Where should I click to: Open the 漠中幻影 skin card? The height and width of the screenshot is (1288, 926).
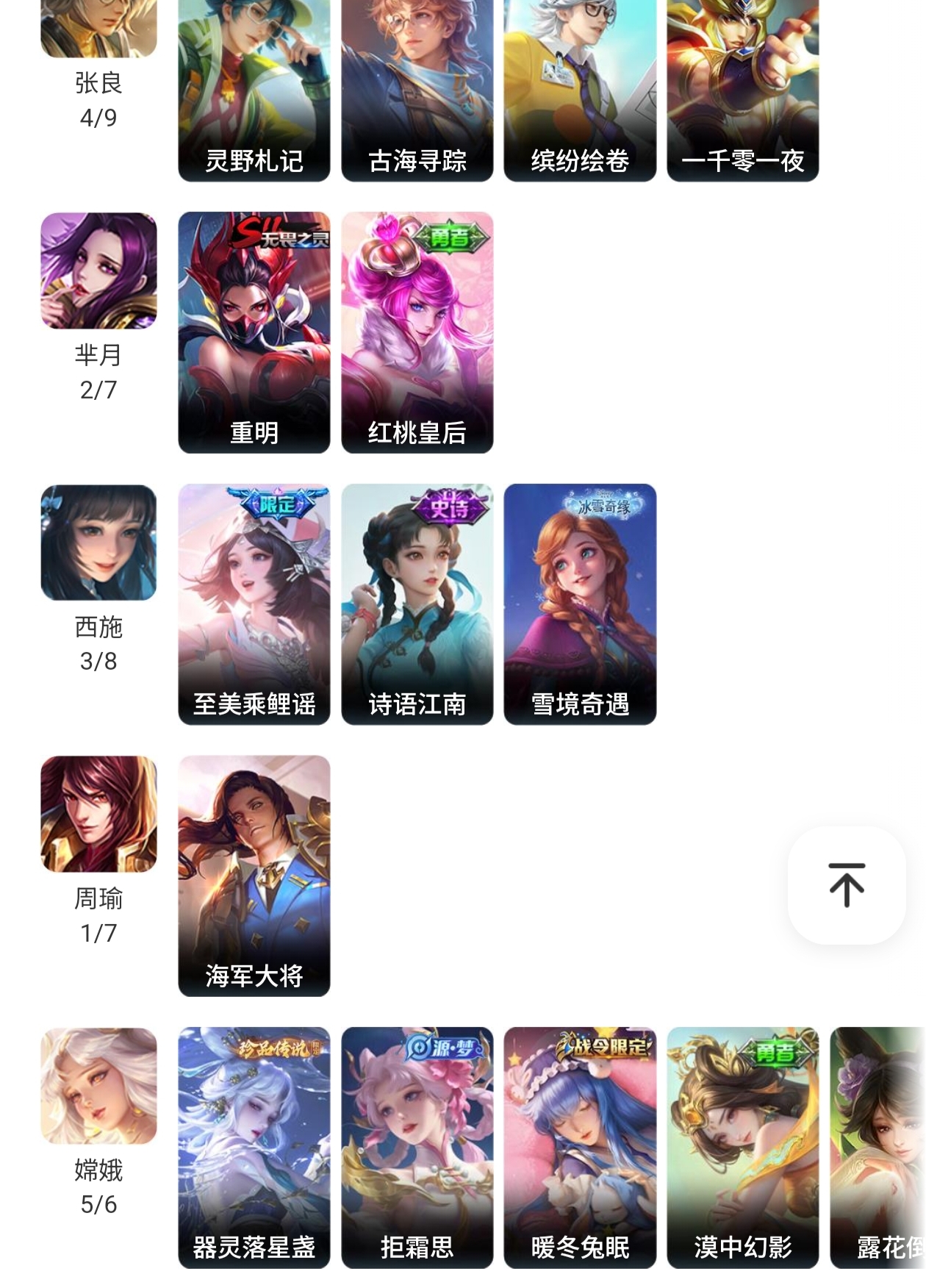pos(743,1148)
